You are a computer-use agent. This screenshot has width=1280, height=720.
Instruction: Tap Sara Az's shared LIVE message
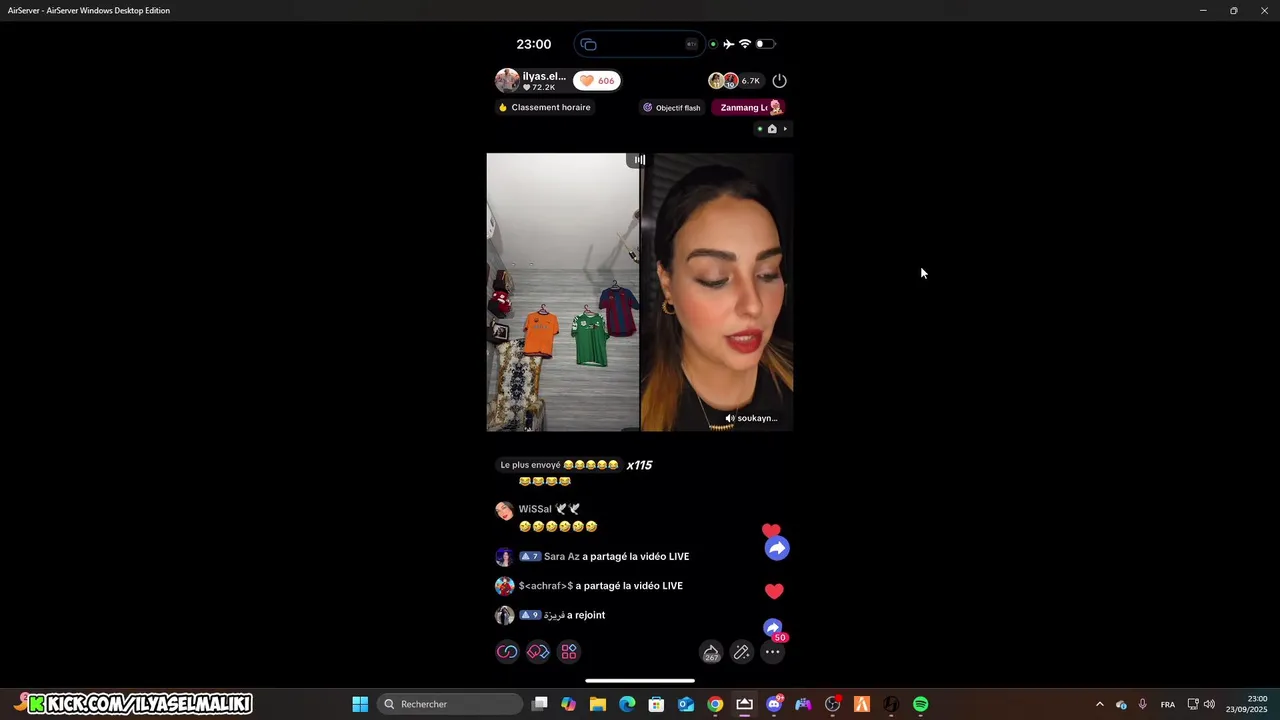(615, 557)
